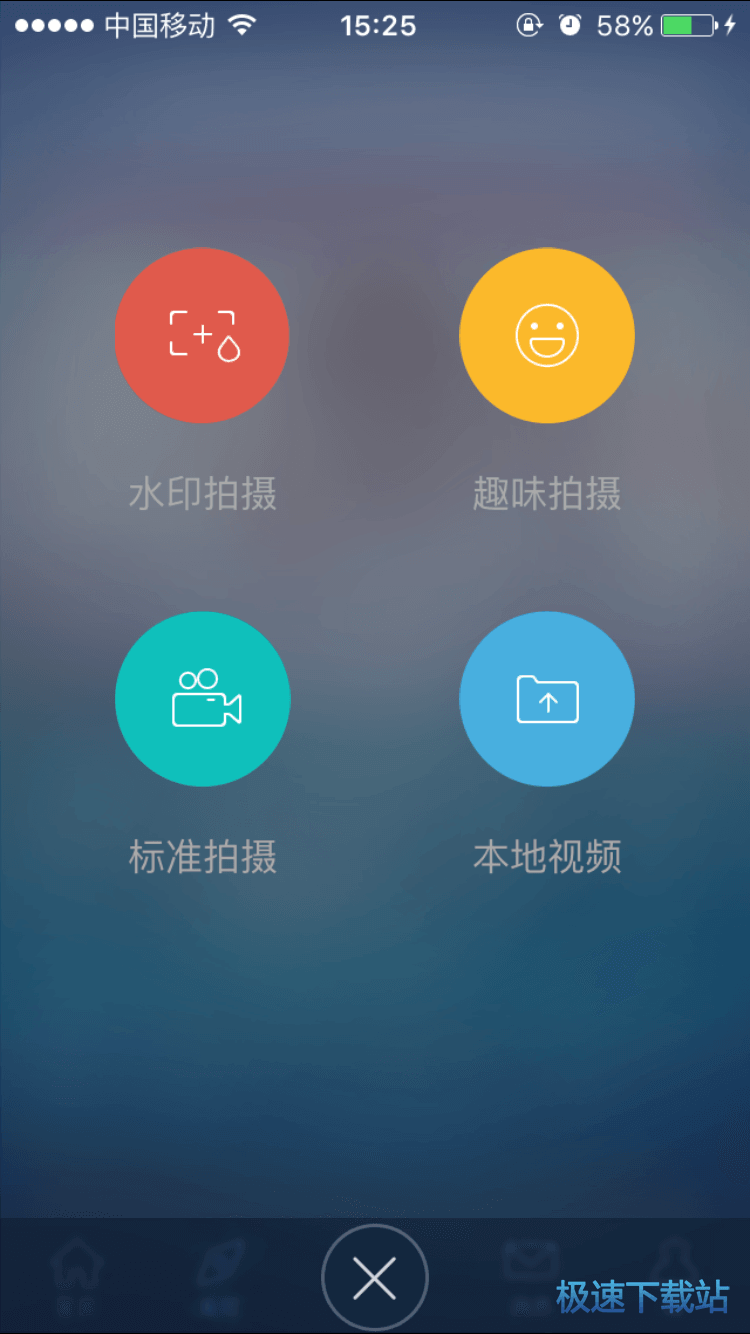
Task: Dismiss the shooting options overlay
Action: (x=375, y=1278)
